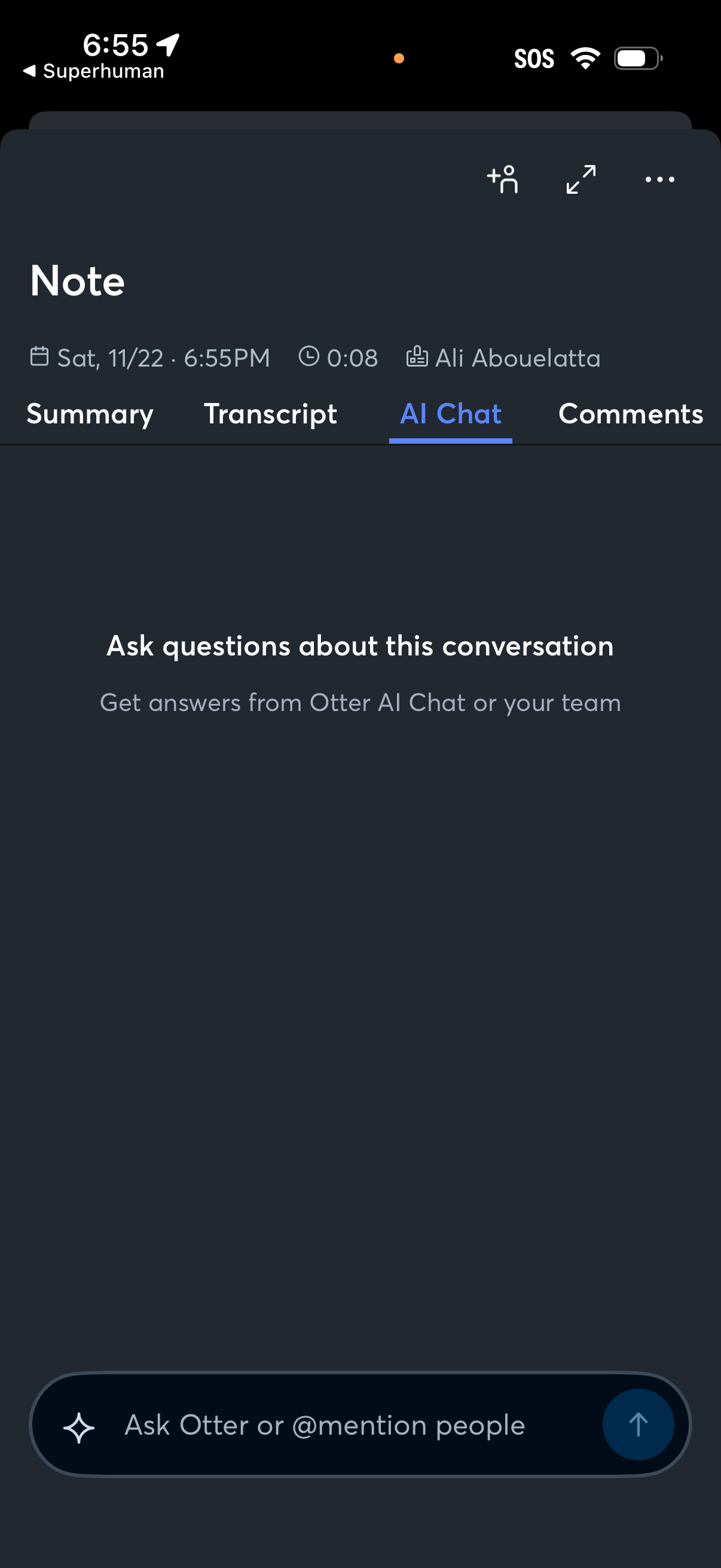Screen dimensions: 721x1568
Task: Switch to the Comments tab
Action: (x=630, y=414)
